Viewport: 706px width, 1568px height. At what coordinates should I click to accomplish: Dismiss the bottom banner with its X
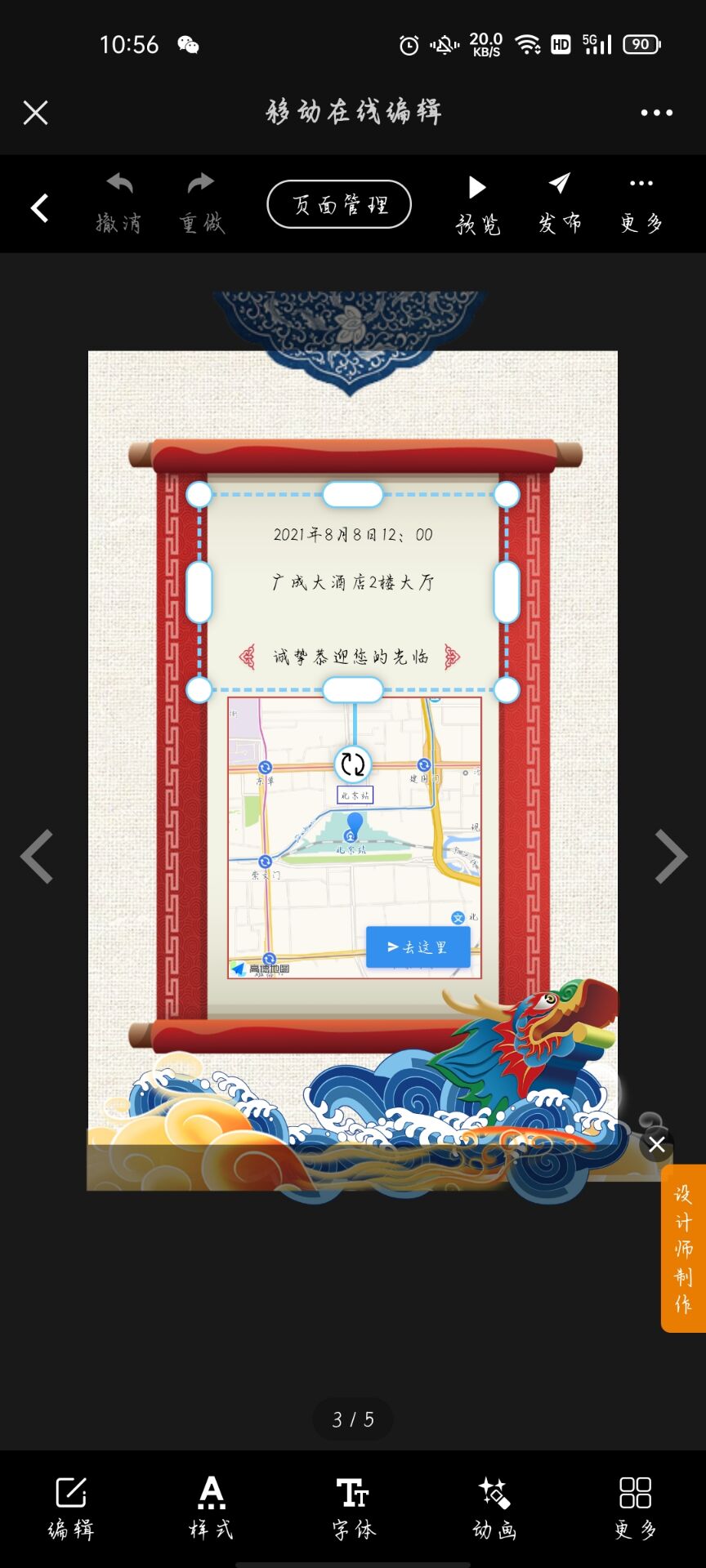pyautogui.click(x=656, y=1145)
